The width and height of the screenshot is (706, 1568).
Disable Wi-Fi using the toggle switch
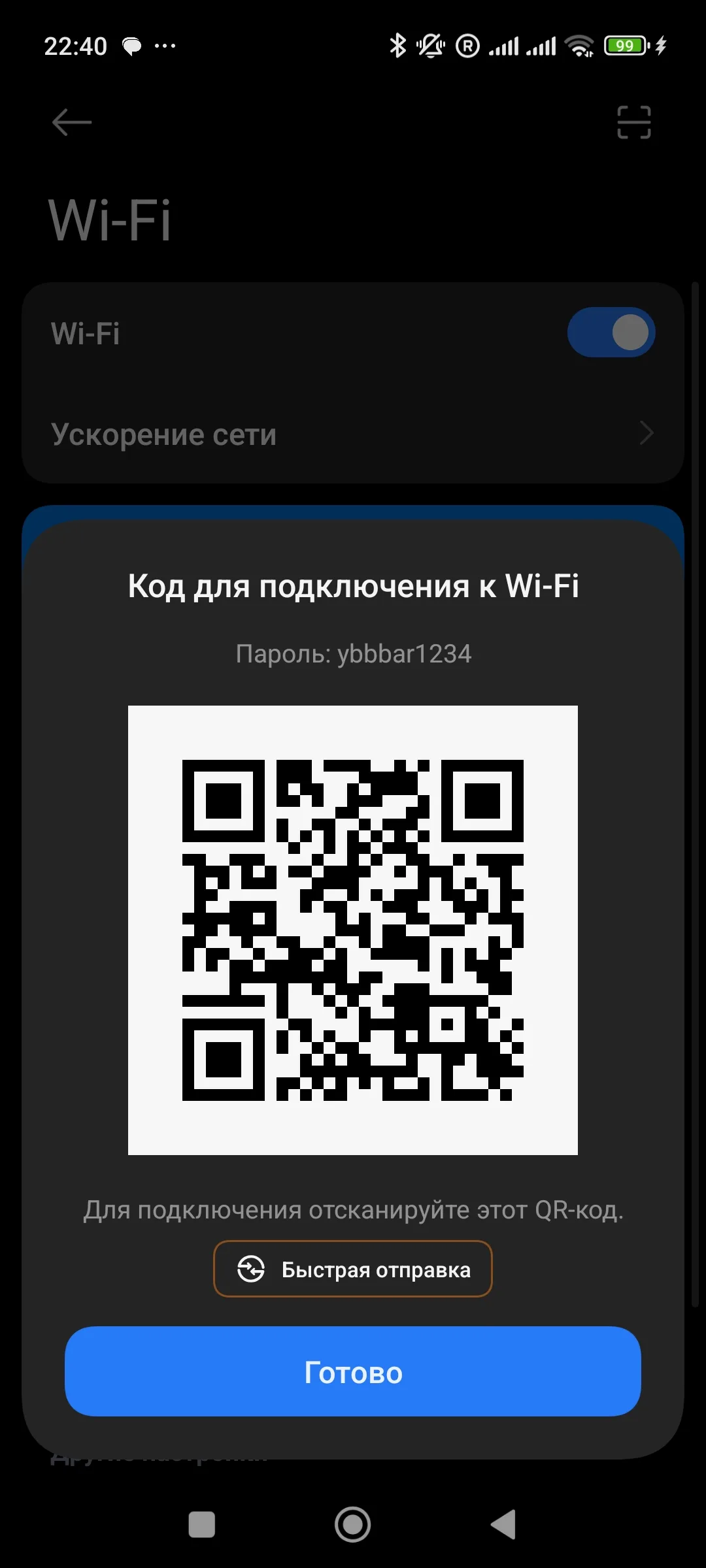611,333
